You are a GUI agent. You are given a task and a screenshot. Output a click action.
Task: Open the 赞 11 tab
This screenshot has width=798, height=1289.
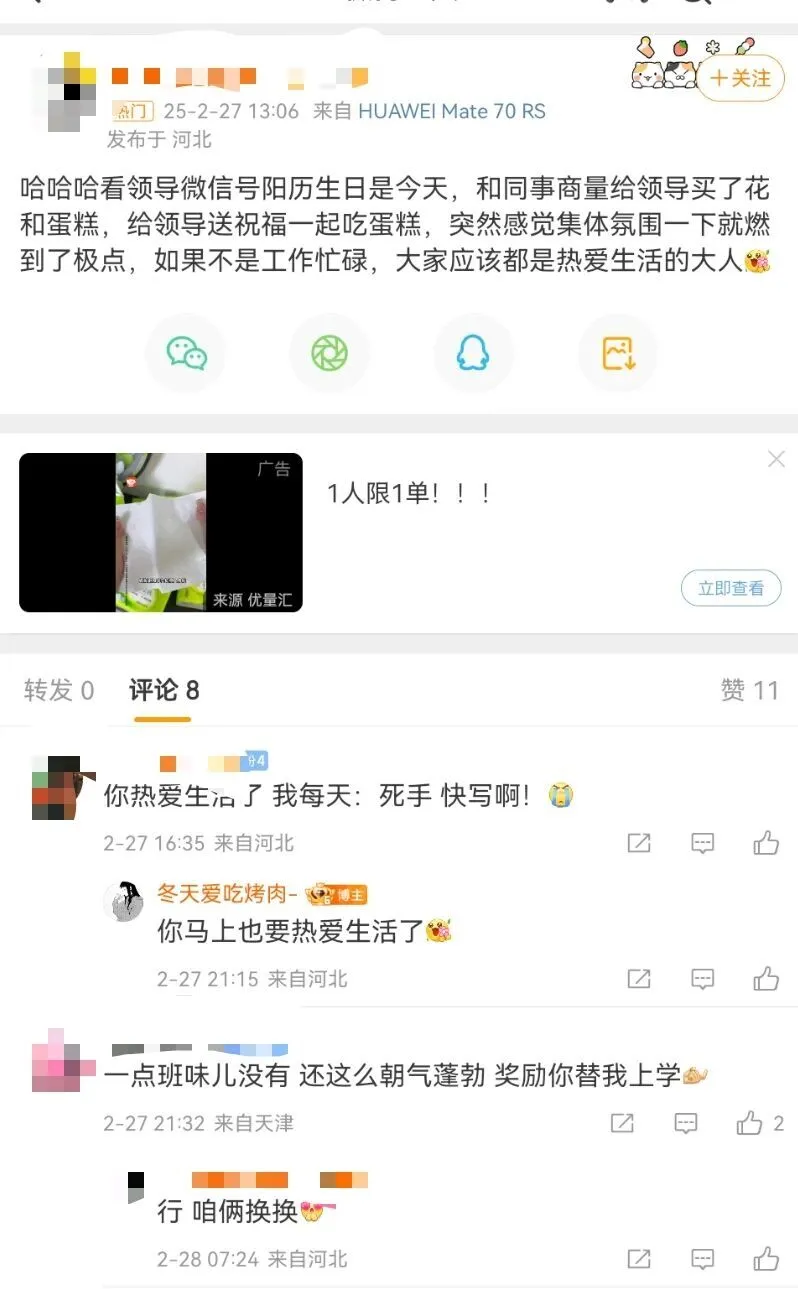click(x=749, y=690)
